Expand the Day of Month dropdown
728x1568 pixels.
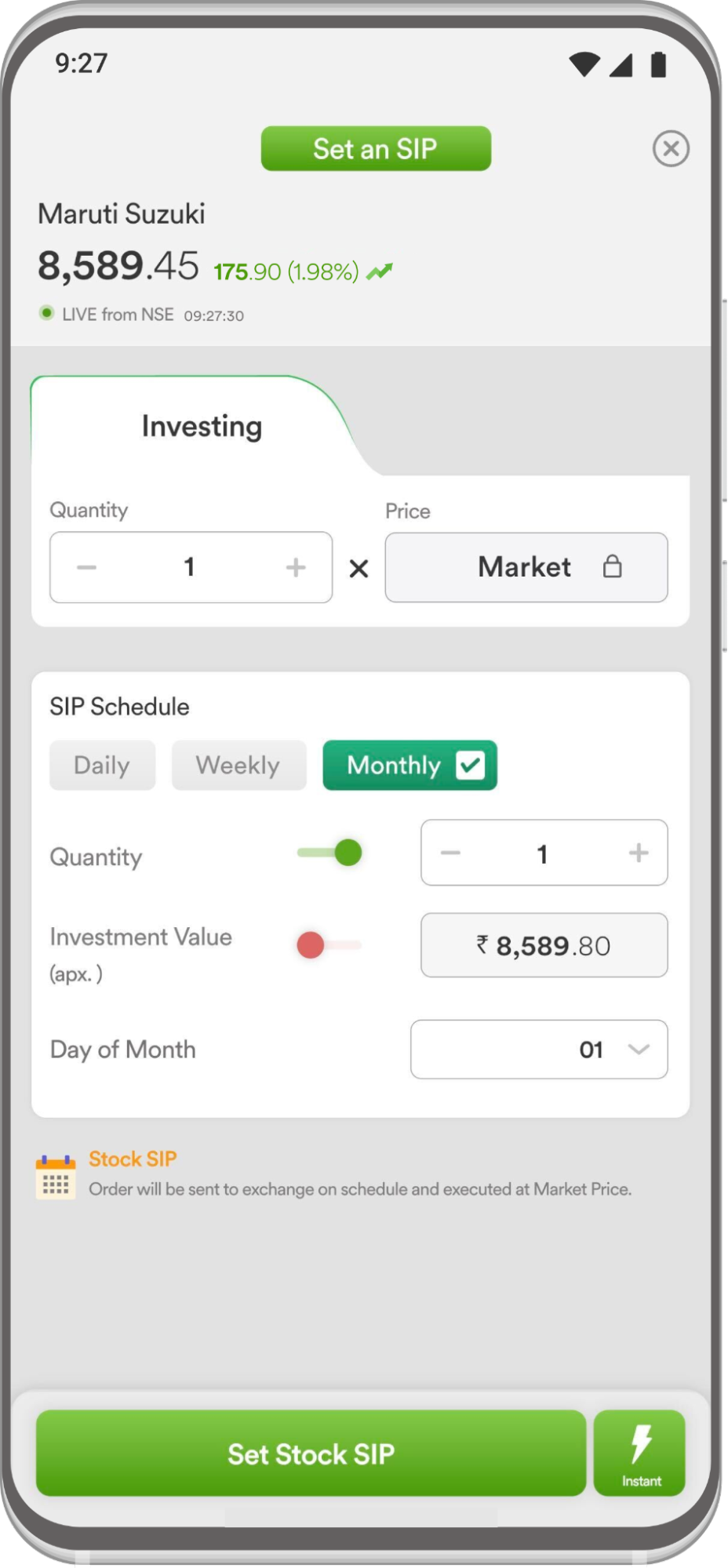click(539, 1050)
